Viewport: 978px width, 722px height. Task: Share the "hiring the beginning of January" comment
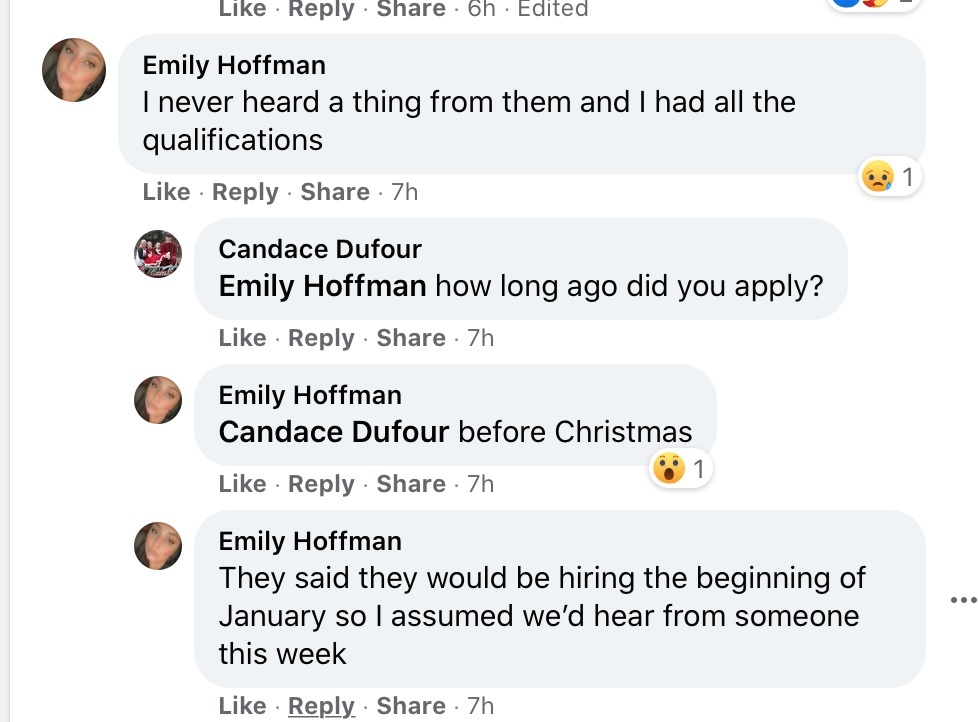410,706
